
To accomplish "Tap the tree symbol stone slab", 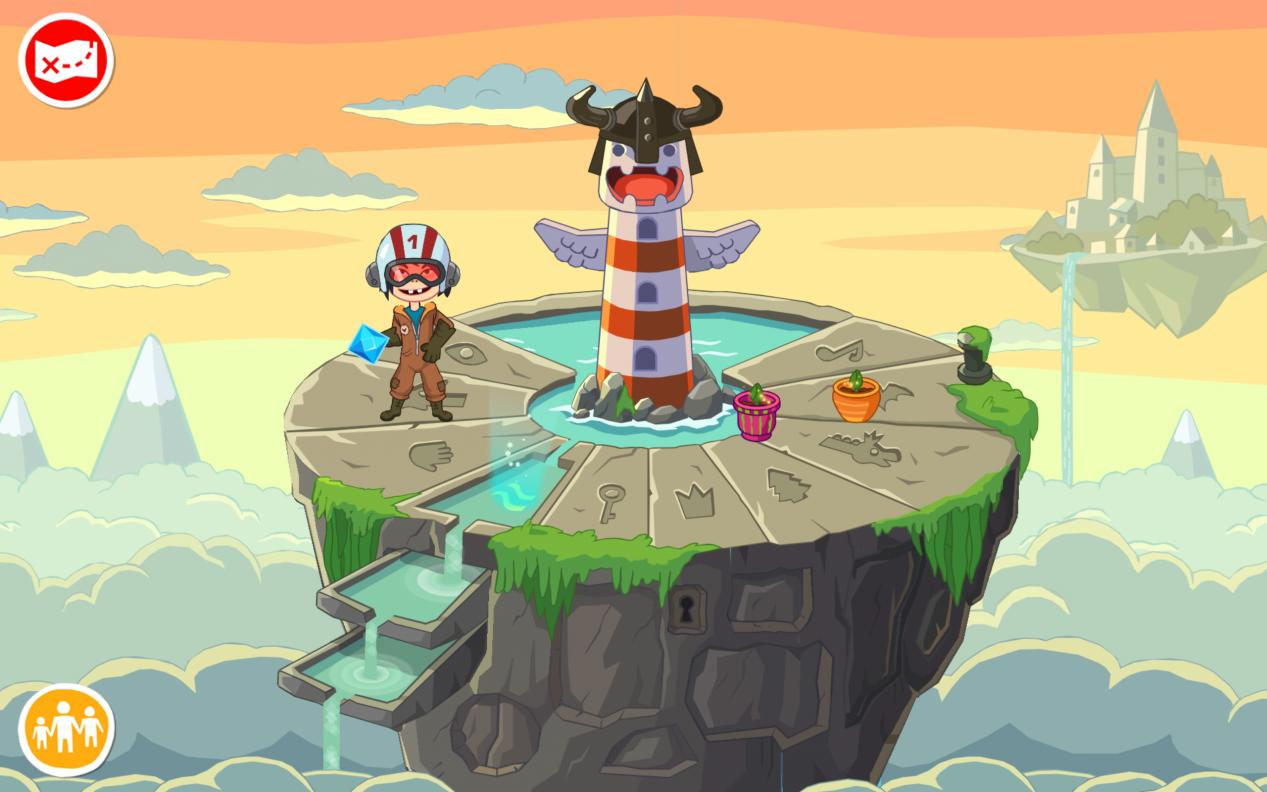I will [789, 484].
